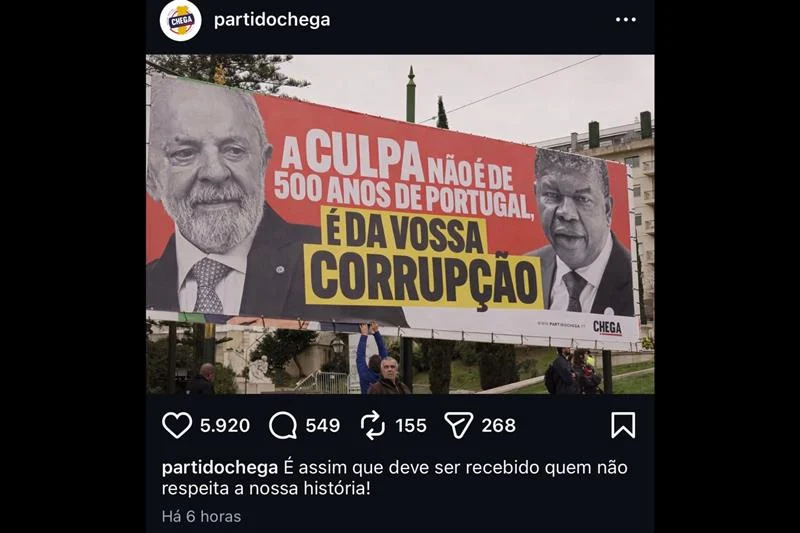Repost this post

[373, 425]
